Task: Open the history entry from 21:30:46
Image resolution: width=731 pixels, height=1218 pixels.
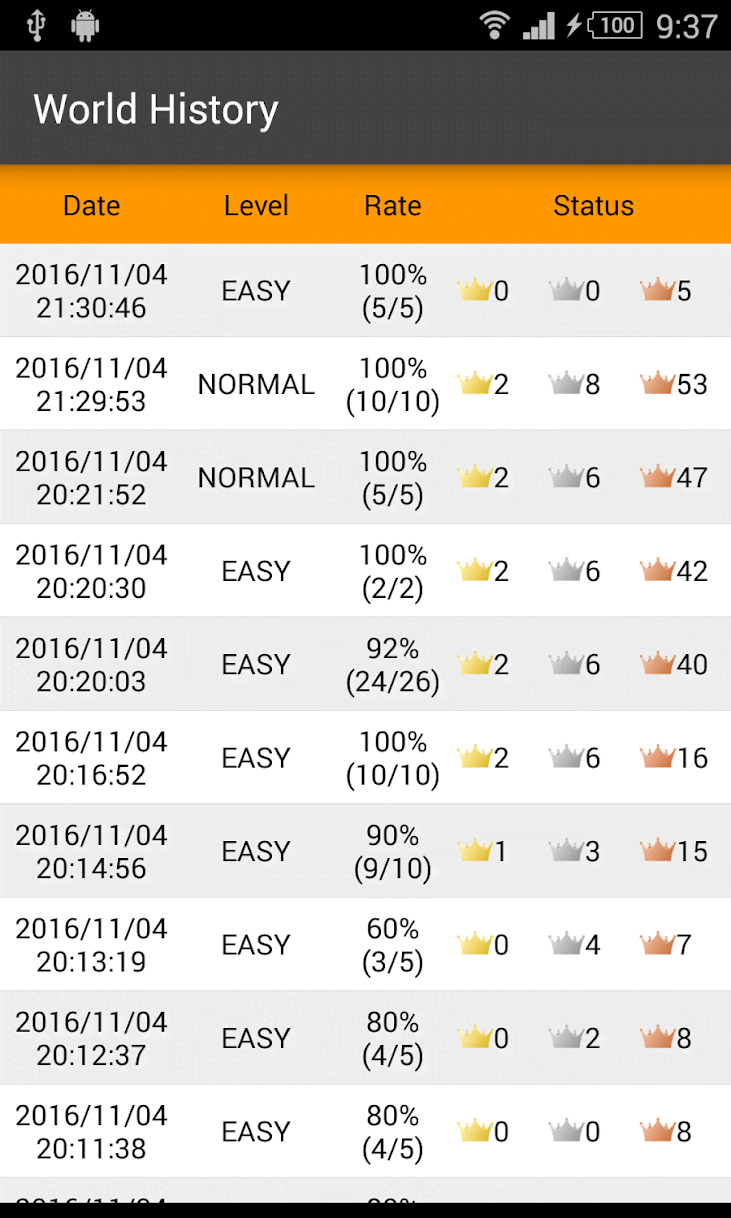Action: click(x=365, y=291)
